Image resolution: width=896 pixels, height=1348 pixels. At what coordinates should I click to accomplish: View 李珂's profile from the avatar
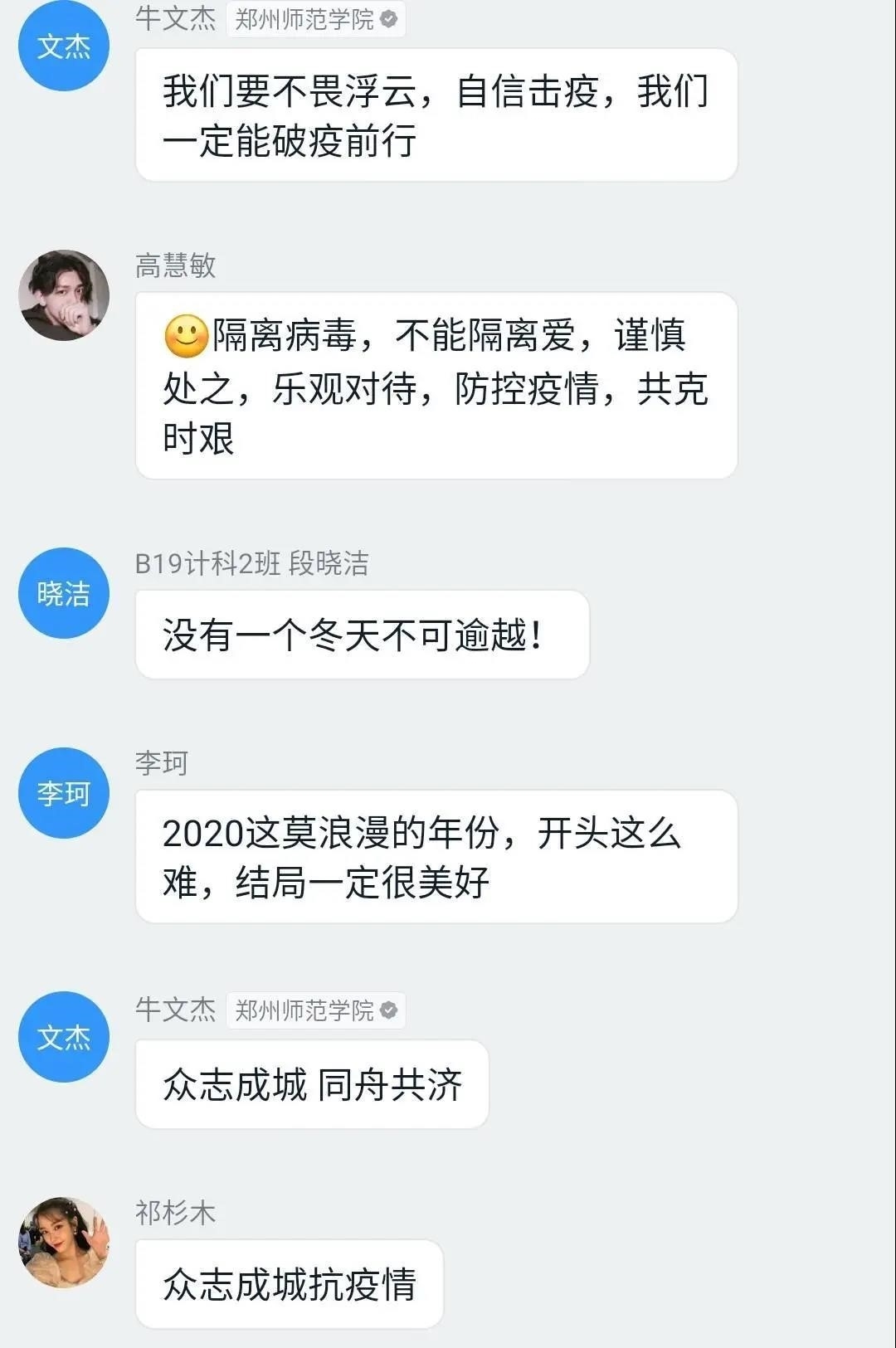pos(64,793)
